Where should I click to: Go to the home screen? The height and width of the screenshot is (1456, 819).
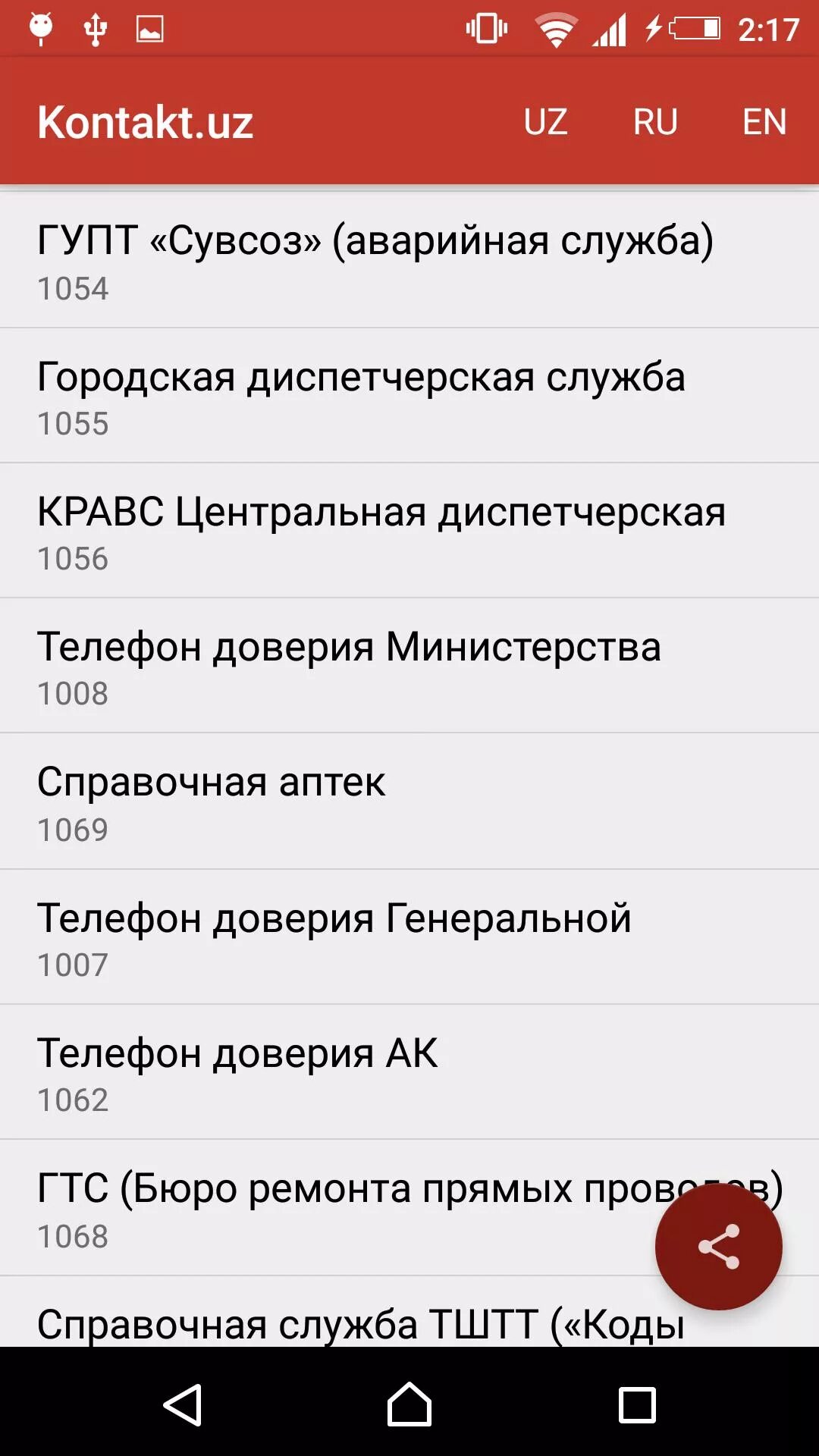click(x=409, y=1404)
